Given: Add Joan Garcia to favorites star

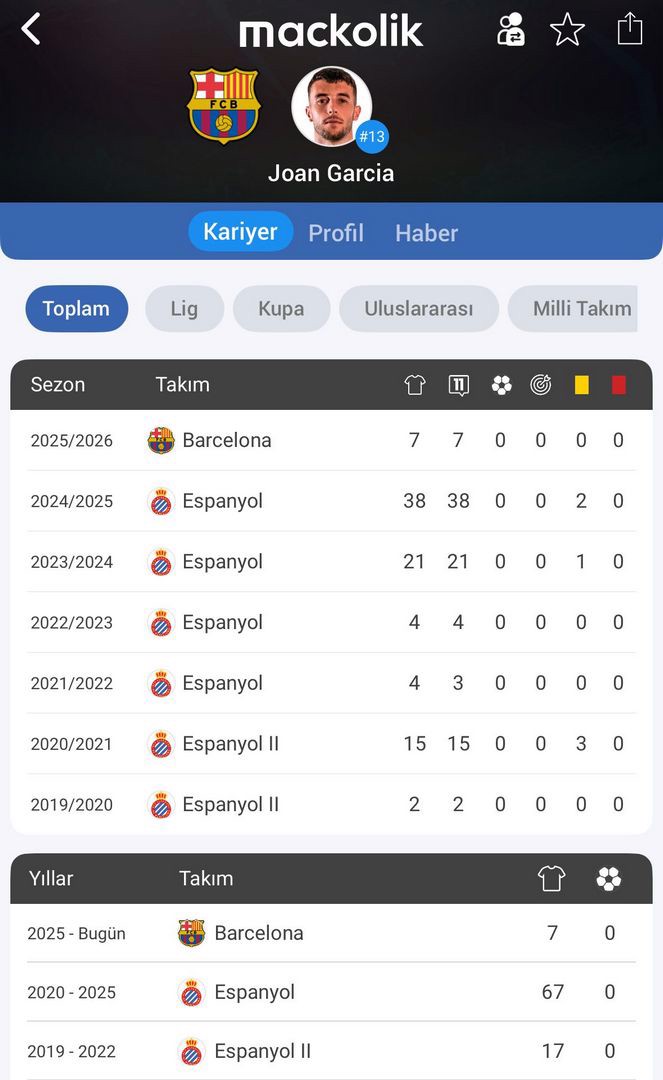Looking at the screenshot, I should click(x=567, y=30).
